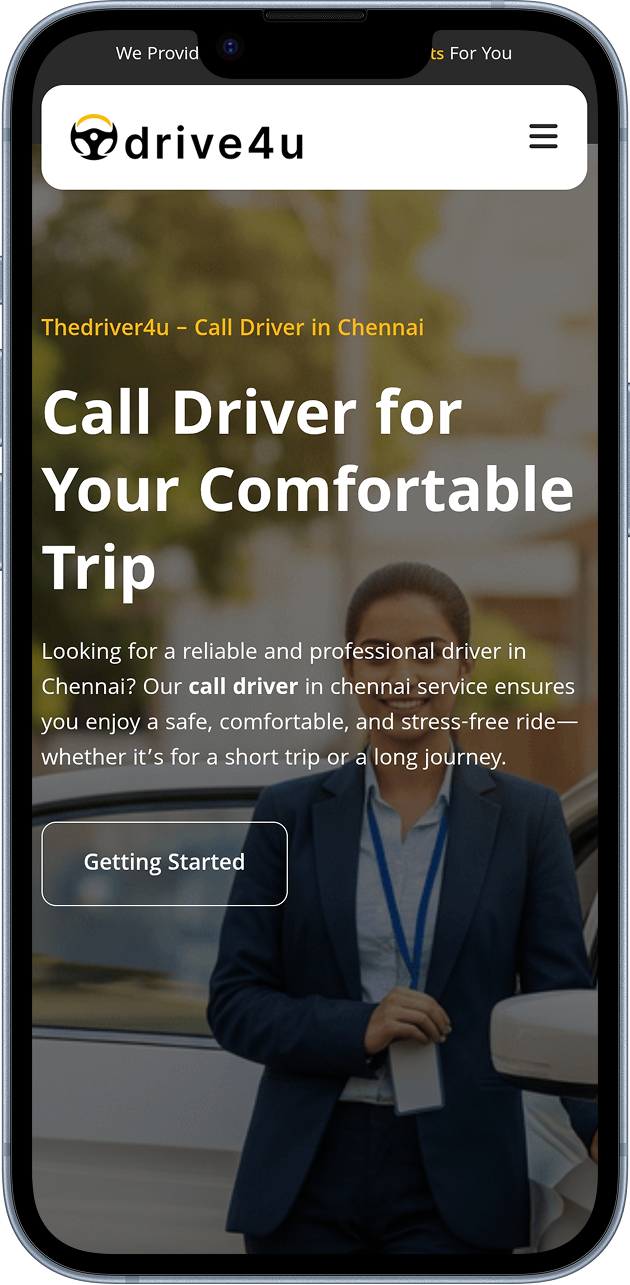Open the hamburger navigation menu
Screen dimensions: 630x1285
tap(543, 137)
